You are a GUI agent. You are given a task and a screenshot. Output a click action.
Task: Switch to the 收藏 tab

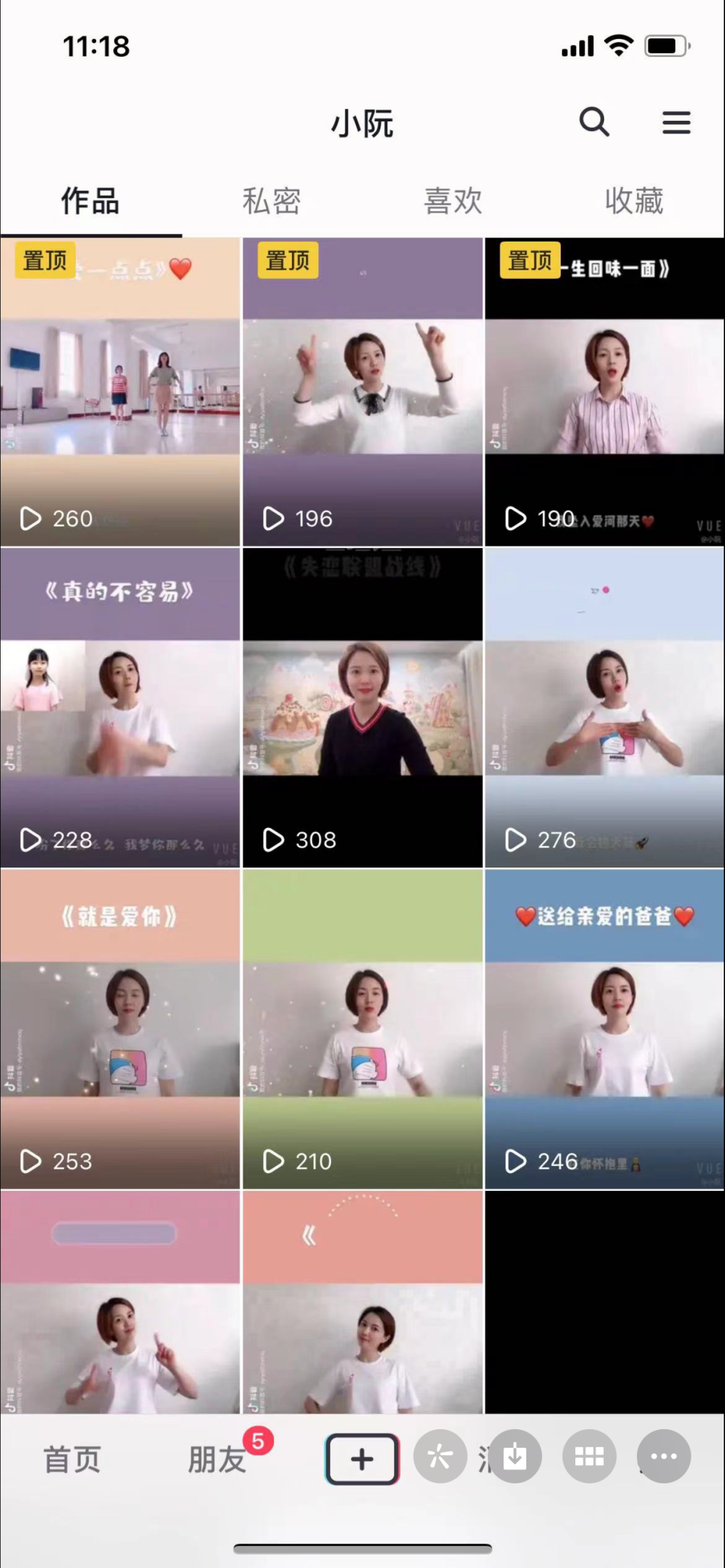[x=634, y=201]
